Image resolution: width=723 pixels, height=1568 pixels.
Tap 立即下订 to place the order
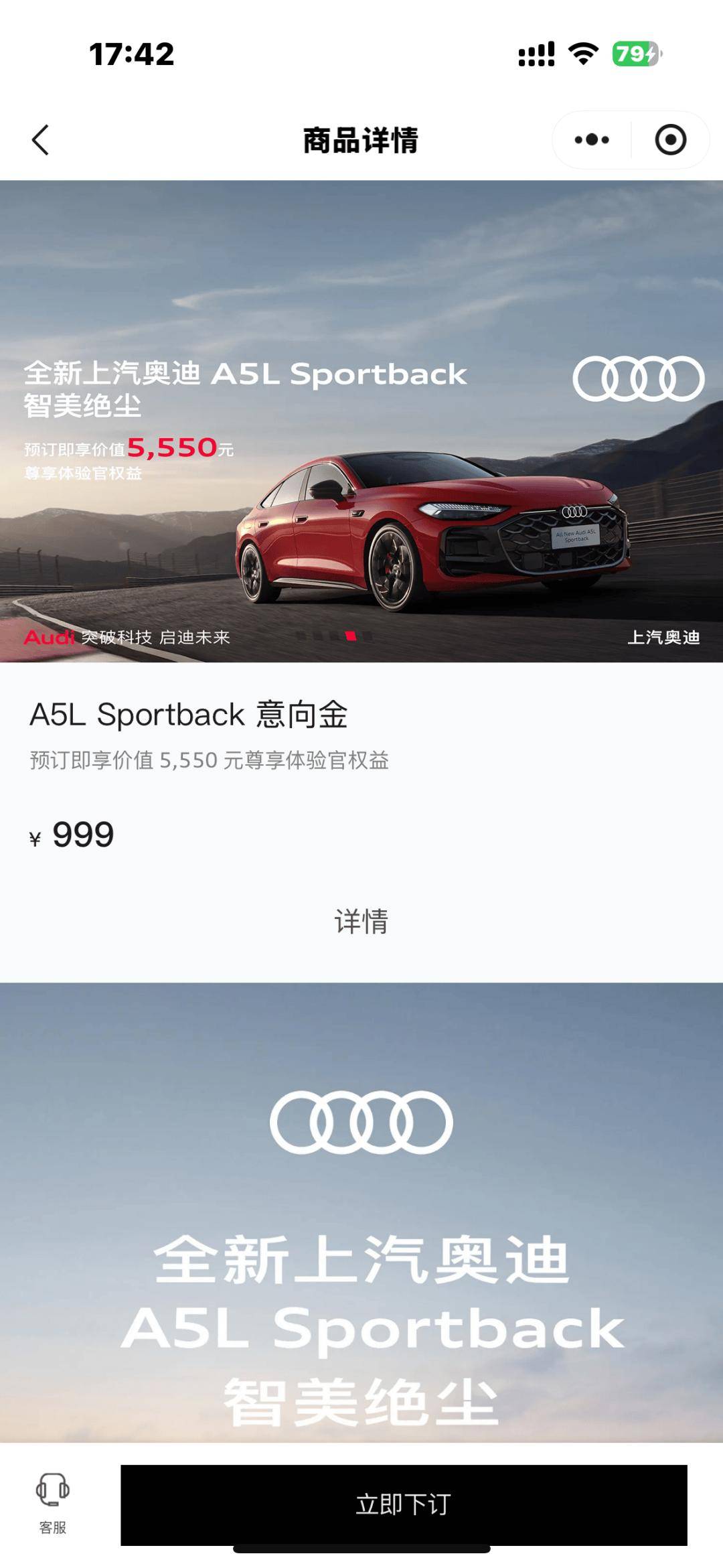404,1504
